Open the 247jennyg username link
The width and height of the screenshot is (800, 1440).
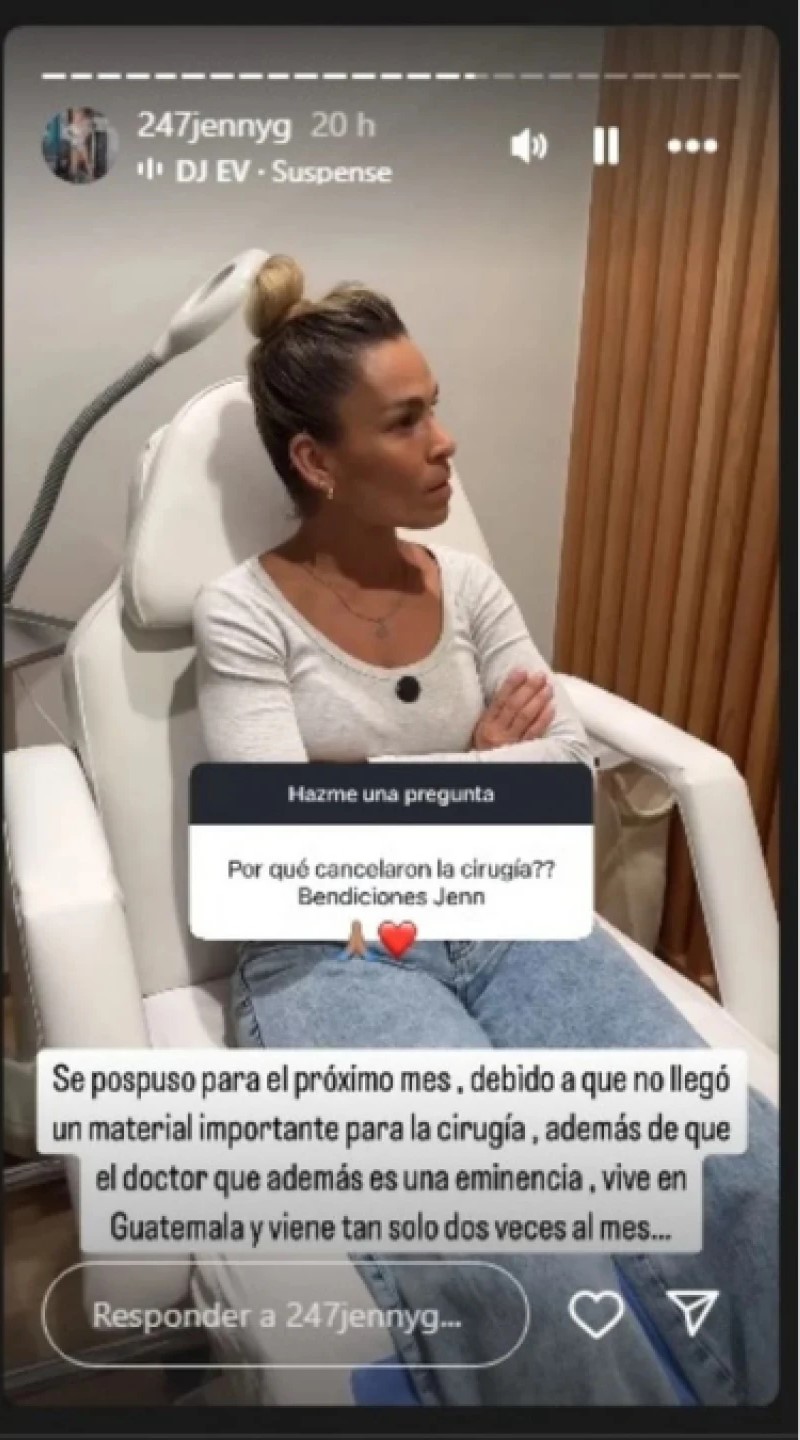[213, 128]
